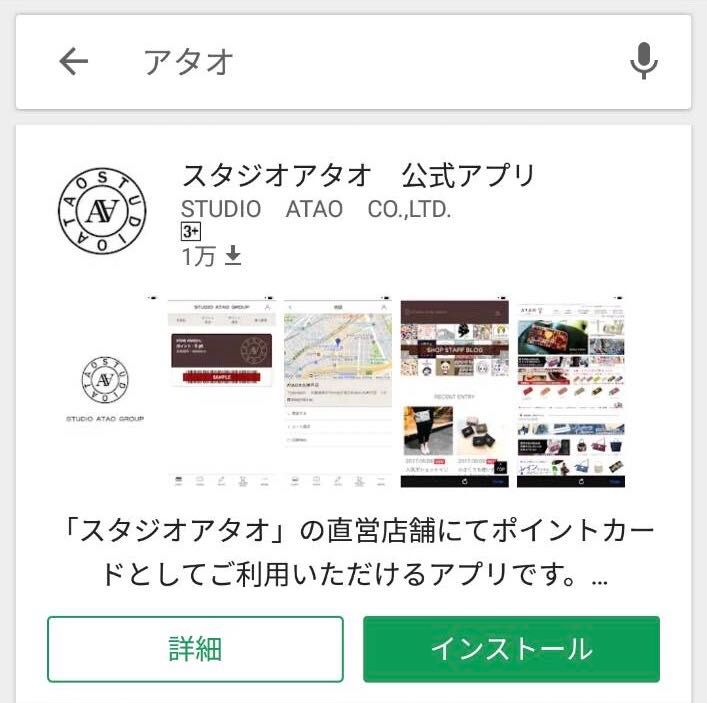Screen dimensions: 707x703
Task: Open スタジオアタオ 公式アプリ app listing
Action: coord(358,177)
